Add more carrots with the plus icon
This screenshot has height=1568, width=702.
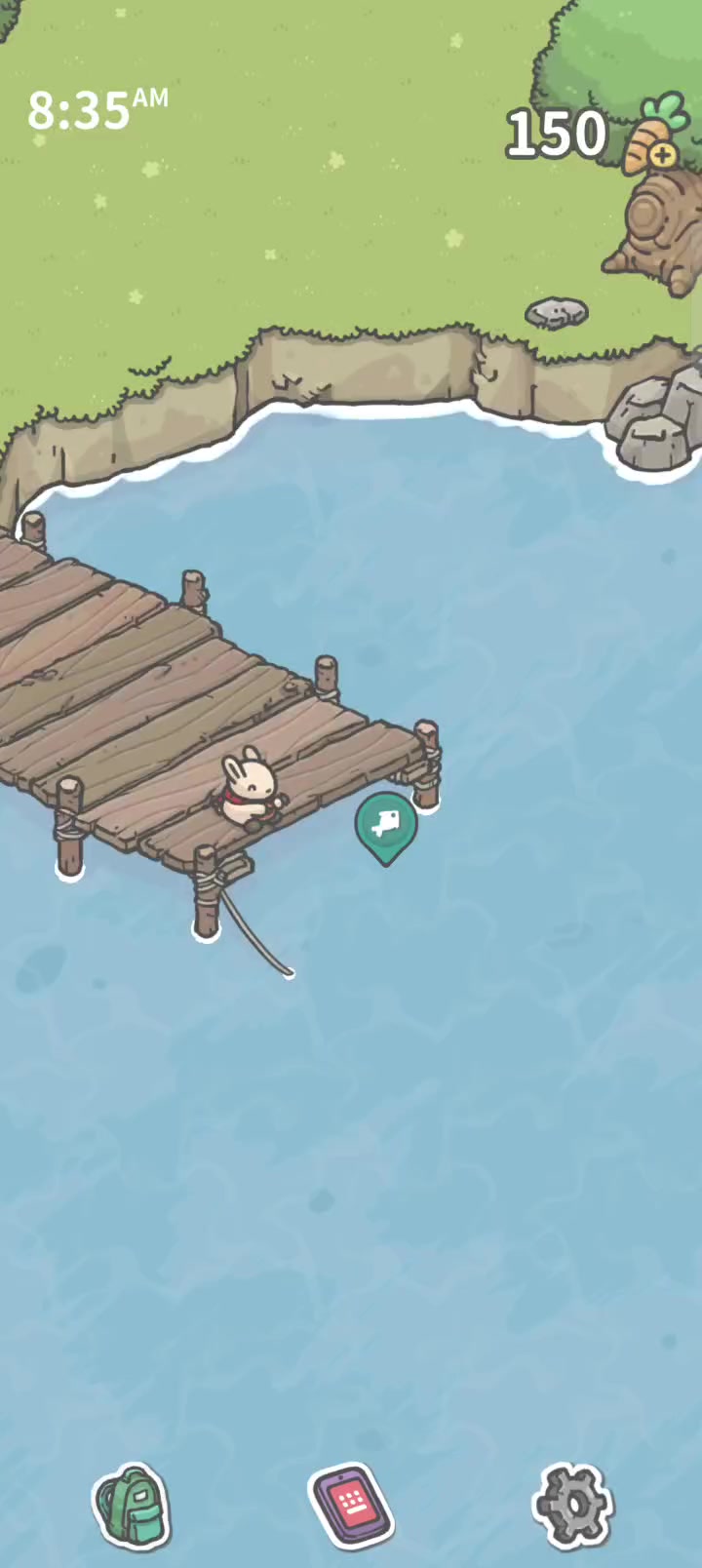coord(663,154)
